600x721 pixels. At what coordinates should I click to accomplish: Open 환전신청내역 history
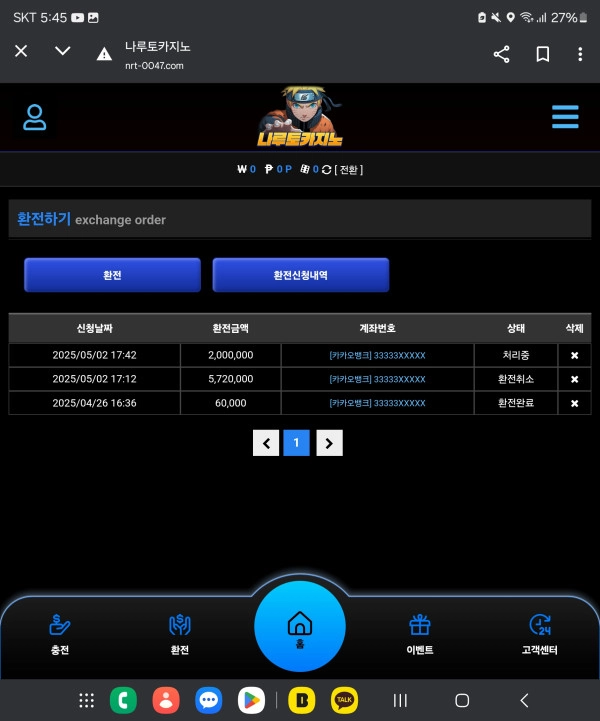click(x=300, y=275)
